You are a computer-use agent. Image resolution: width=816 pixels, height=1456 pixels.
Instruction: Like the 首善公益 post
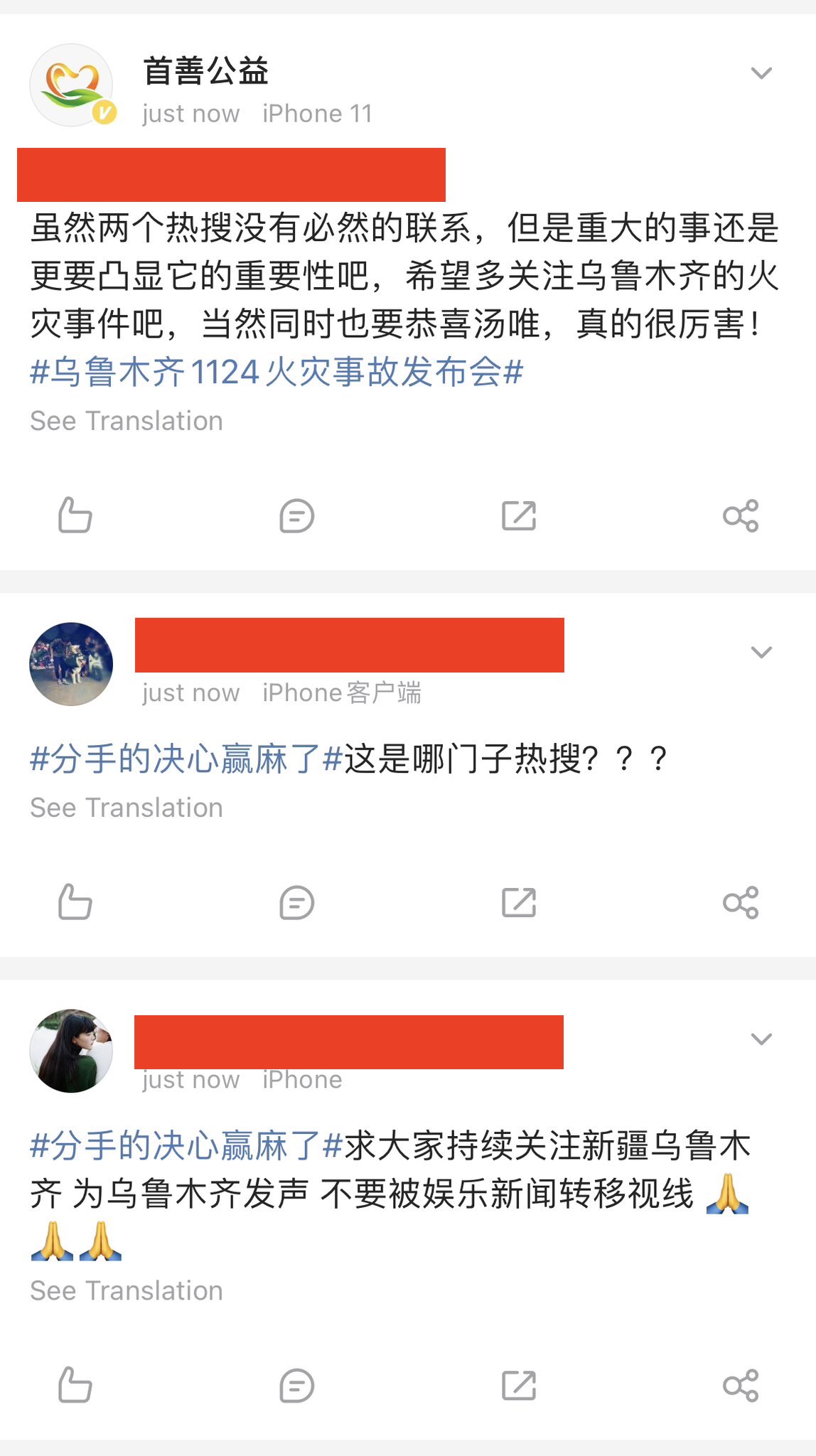[75, 515]
